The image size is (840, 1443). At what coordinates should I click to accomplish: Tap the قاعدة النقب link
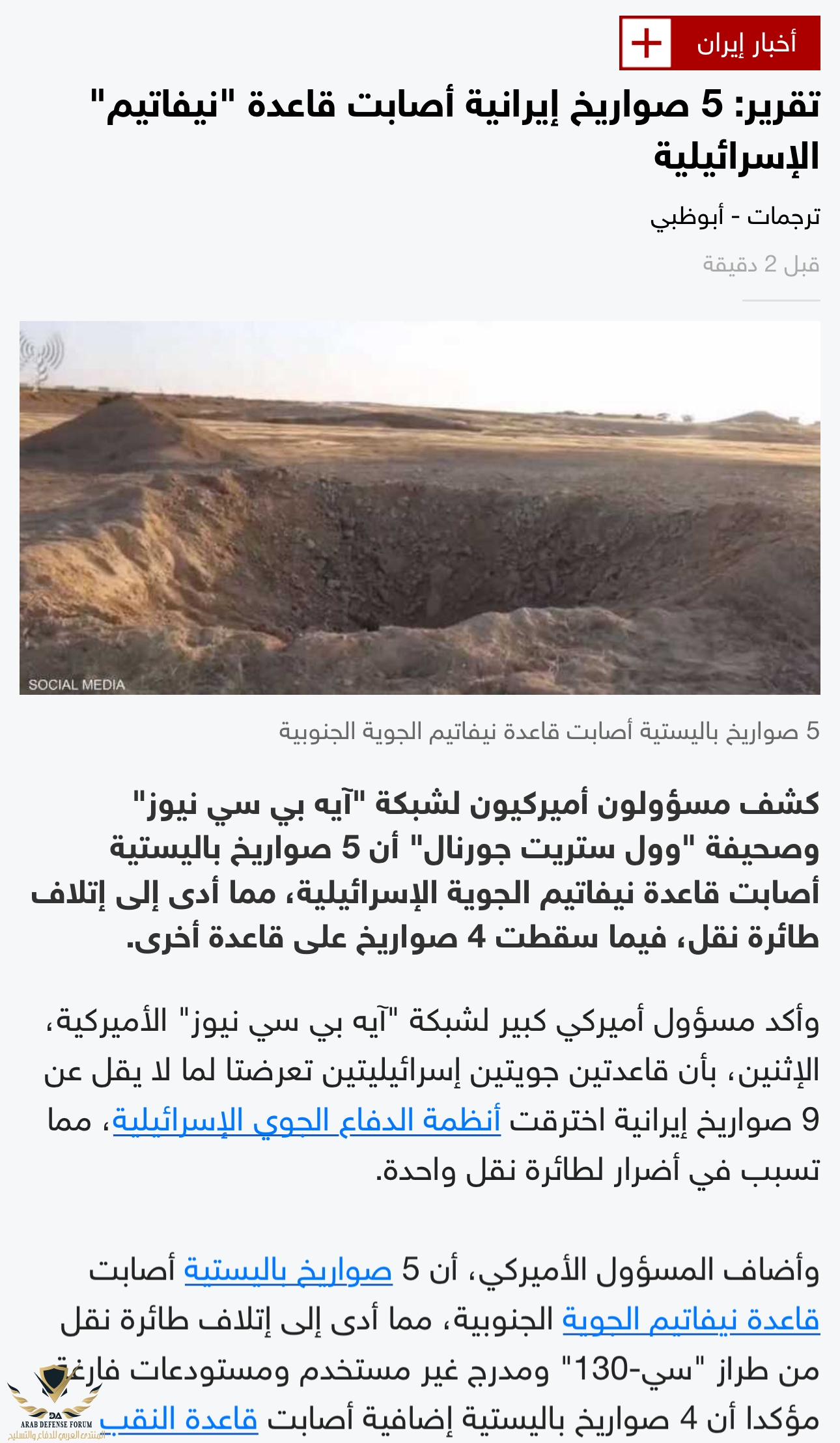[x=180, y=1419]
